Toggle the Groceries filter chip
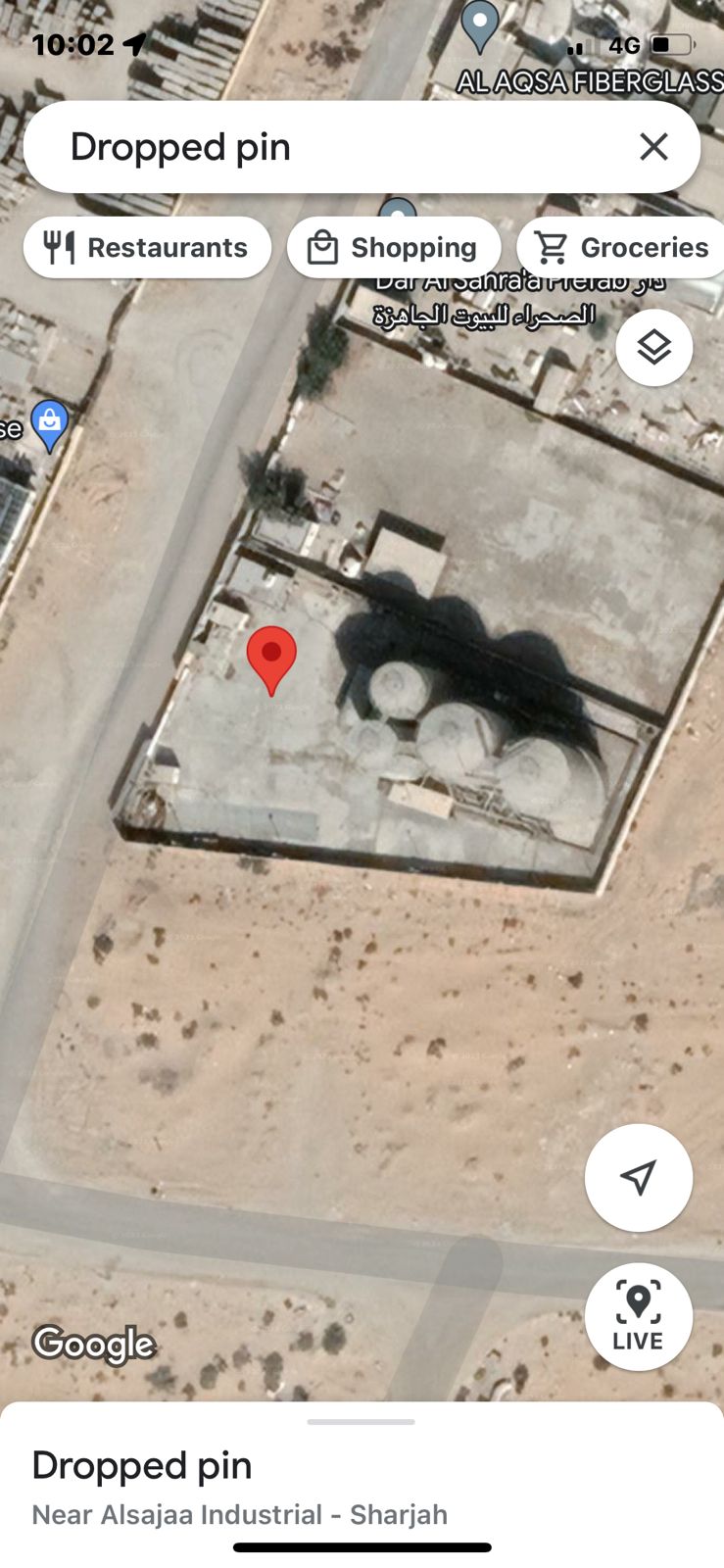Image resolution: width=724 pixels, height=1568 pixels. click(x=621, y=247)
